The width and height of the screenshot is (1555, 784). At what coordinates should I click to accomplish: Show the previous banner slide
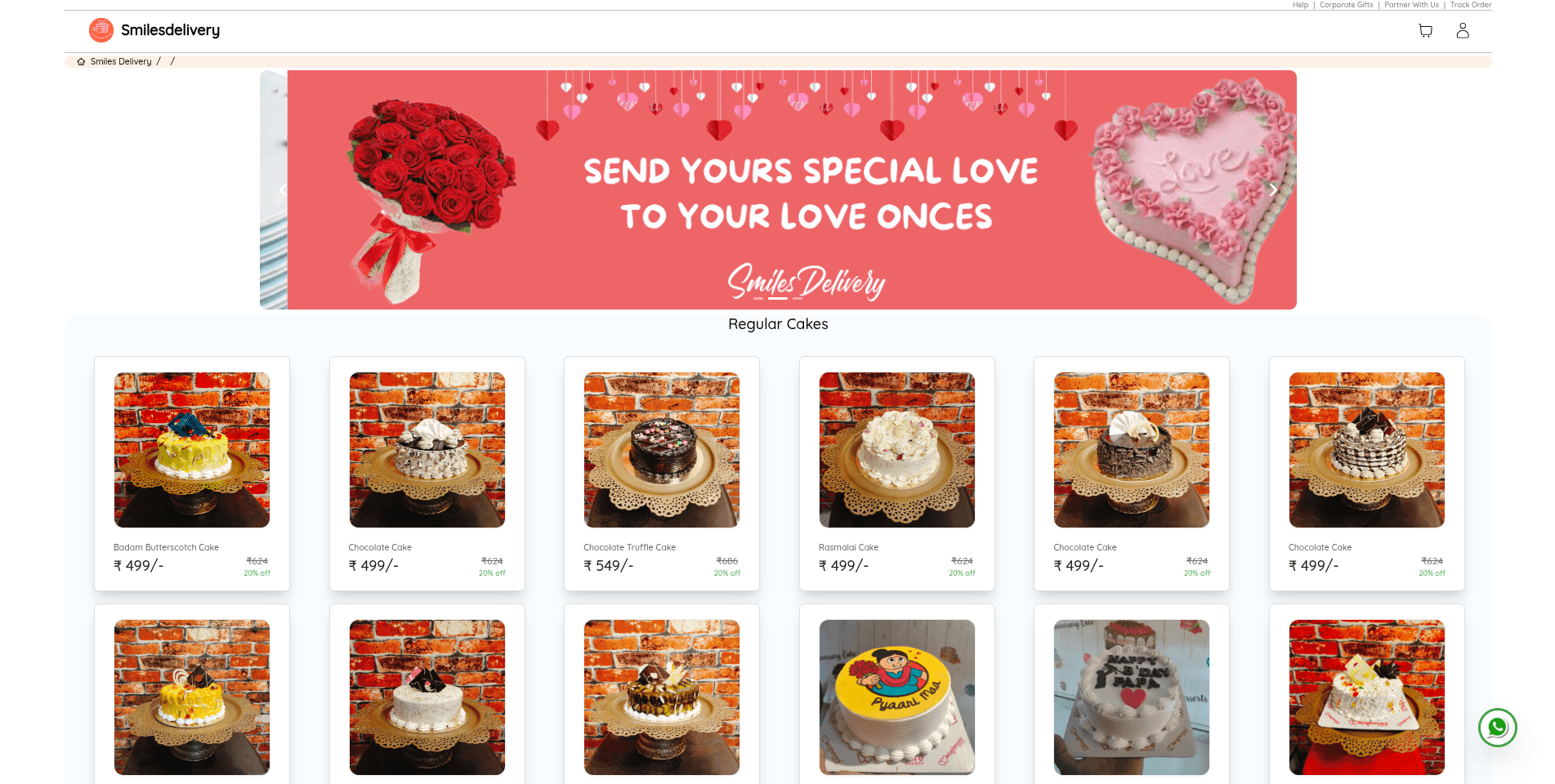(x=283, y=189)
